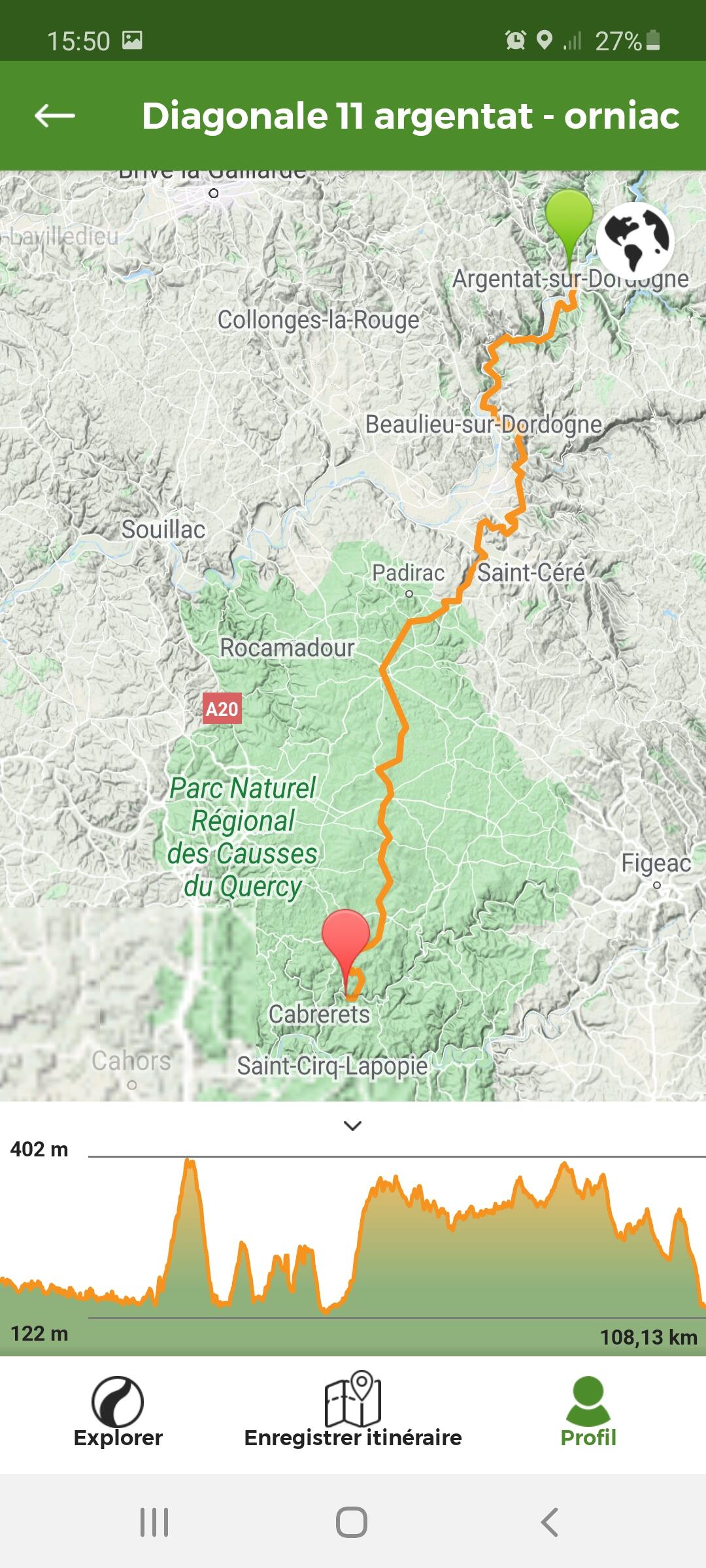Switch to the Explorer tab
The height and width of the screenshot is (1568, 706).
(x=118, y=1413)
